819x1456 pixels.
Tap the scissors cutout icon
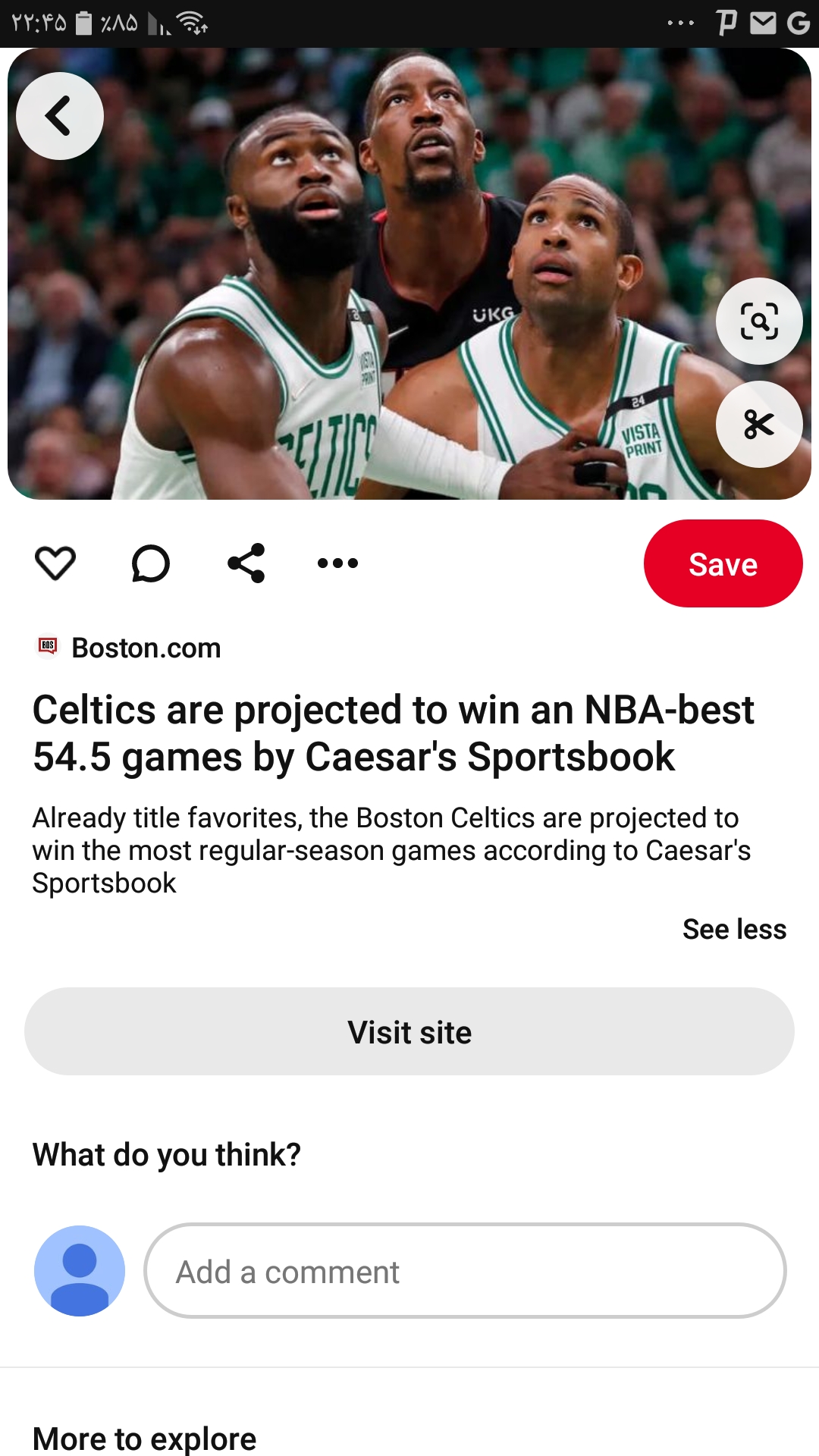[x=759, y=424]
